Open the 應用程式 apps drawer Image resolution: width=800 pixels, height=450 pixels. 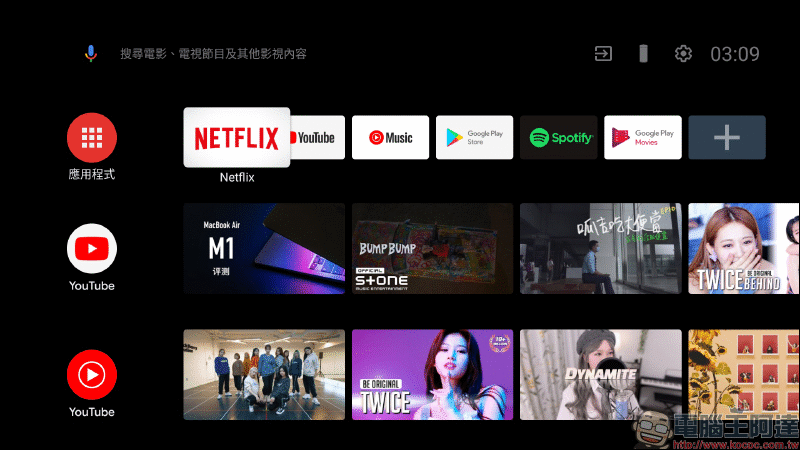coord(92,138)
